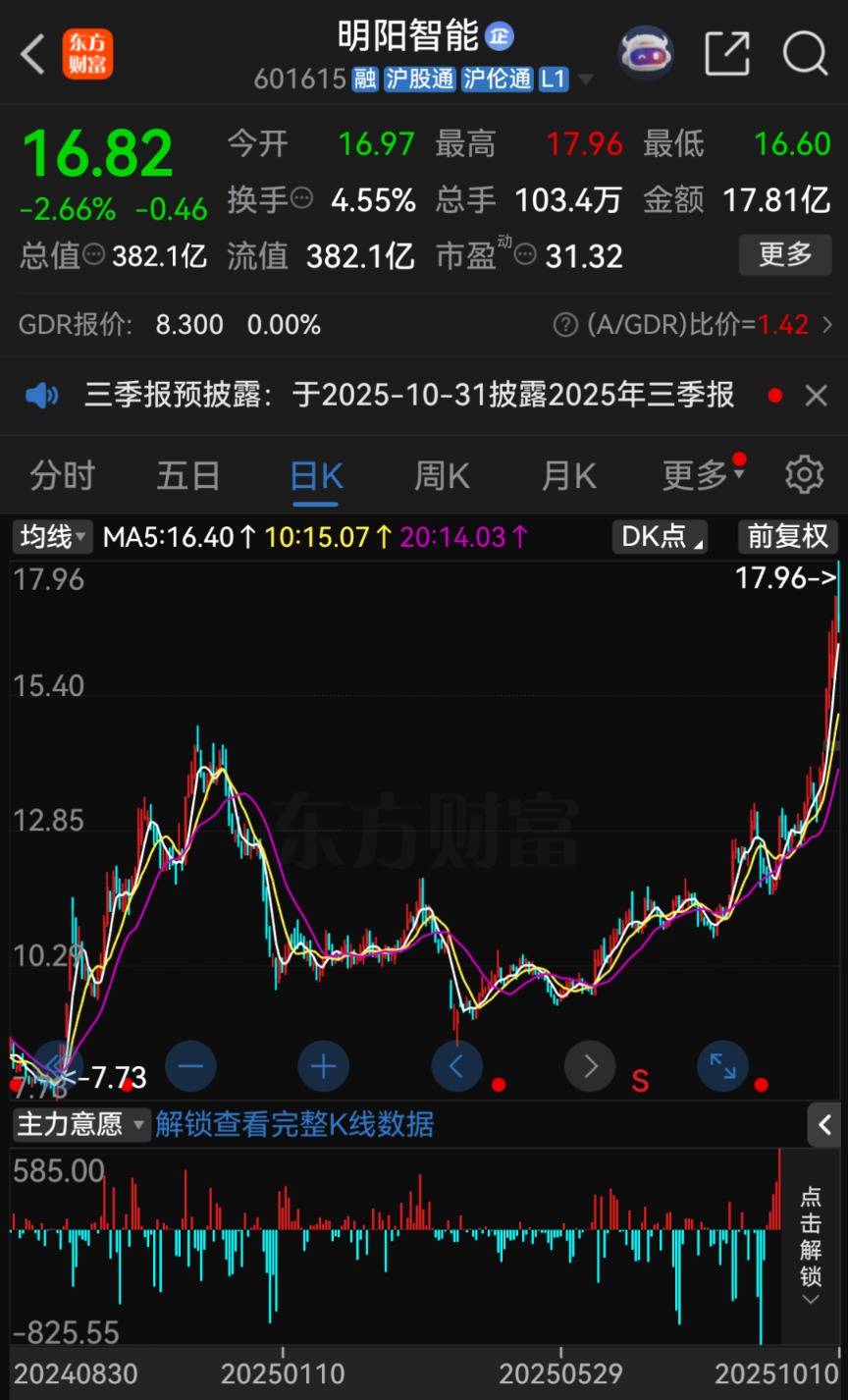Open the DK点 option
The image size is (848, 1400).
pyautogui.click(x=659, y=537)
